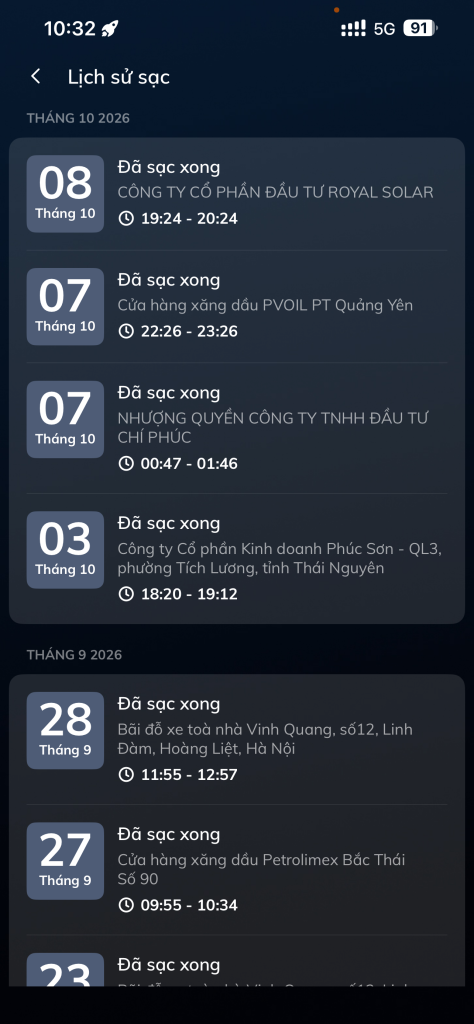Screen dimensions: 474x1024
Task: View the CHÍ PHÚC charging record
Action: pos(237,428)
